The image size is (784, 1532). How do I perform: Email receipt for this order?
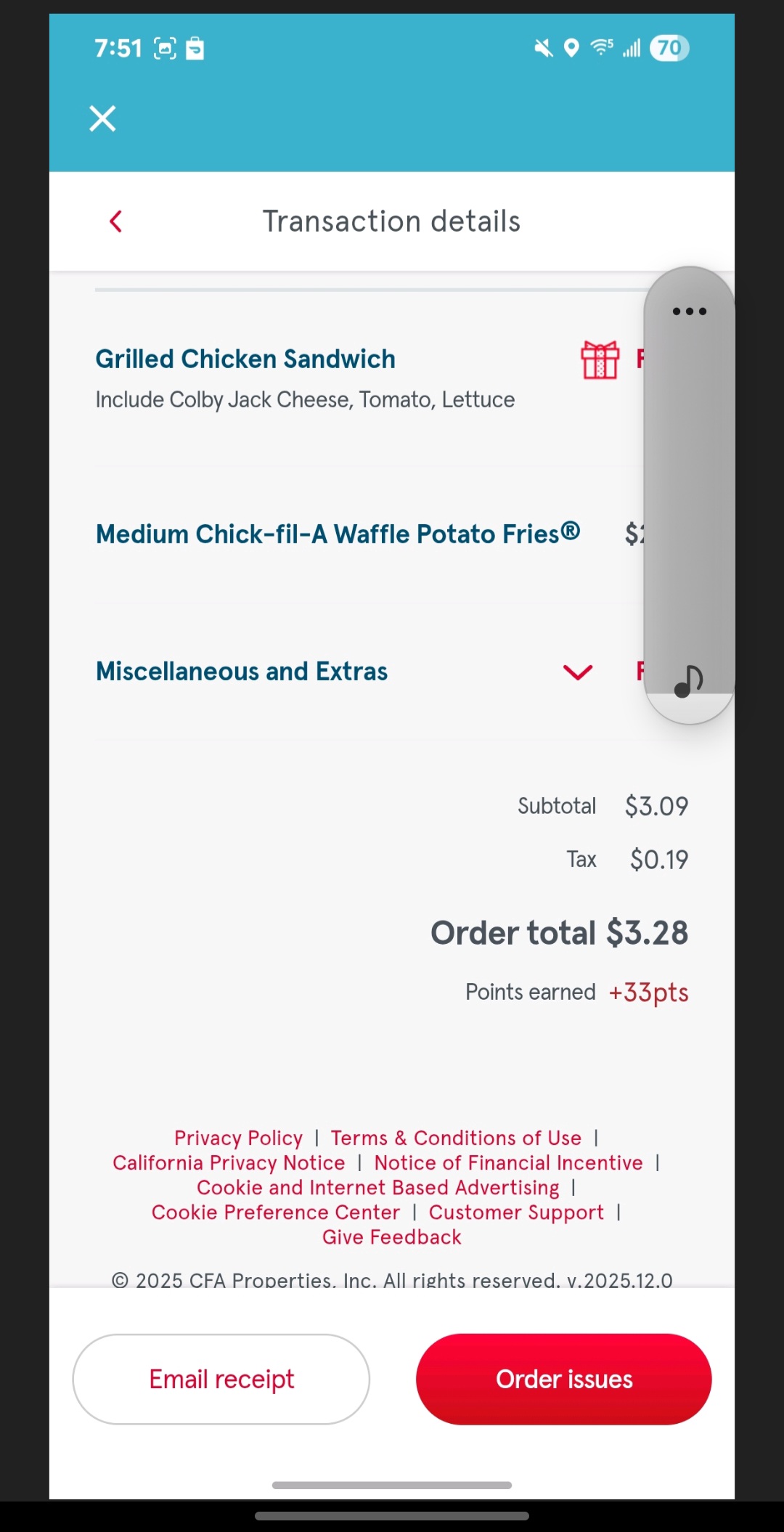tap(221, 1379)
